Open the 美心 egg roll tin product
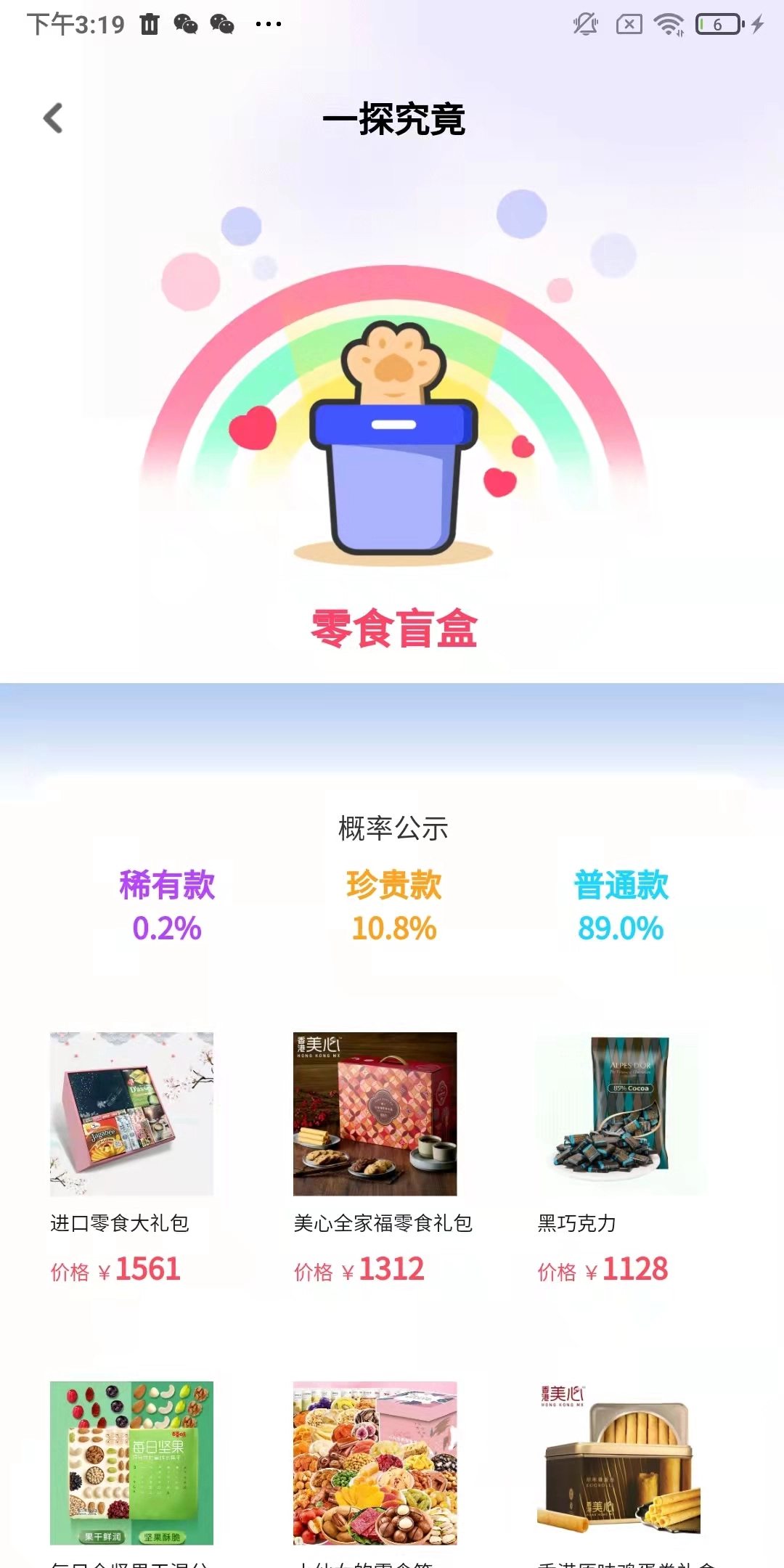This screenshot has height=1568, width=784. point(618,1462)
